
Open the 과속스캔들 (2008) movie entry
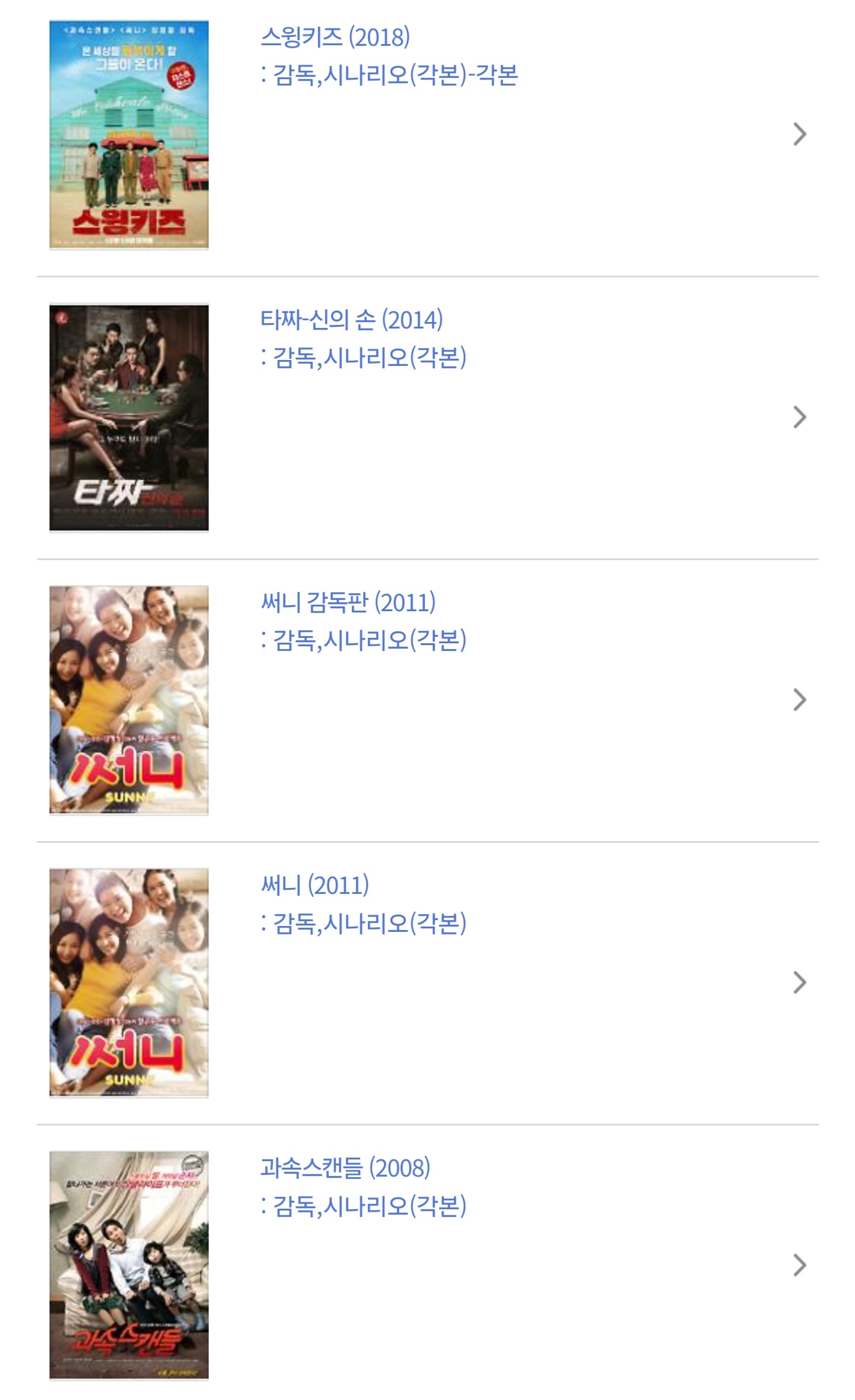(x=345, y=1168)
